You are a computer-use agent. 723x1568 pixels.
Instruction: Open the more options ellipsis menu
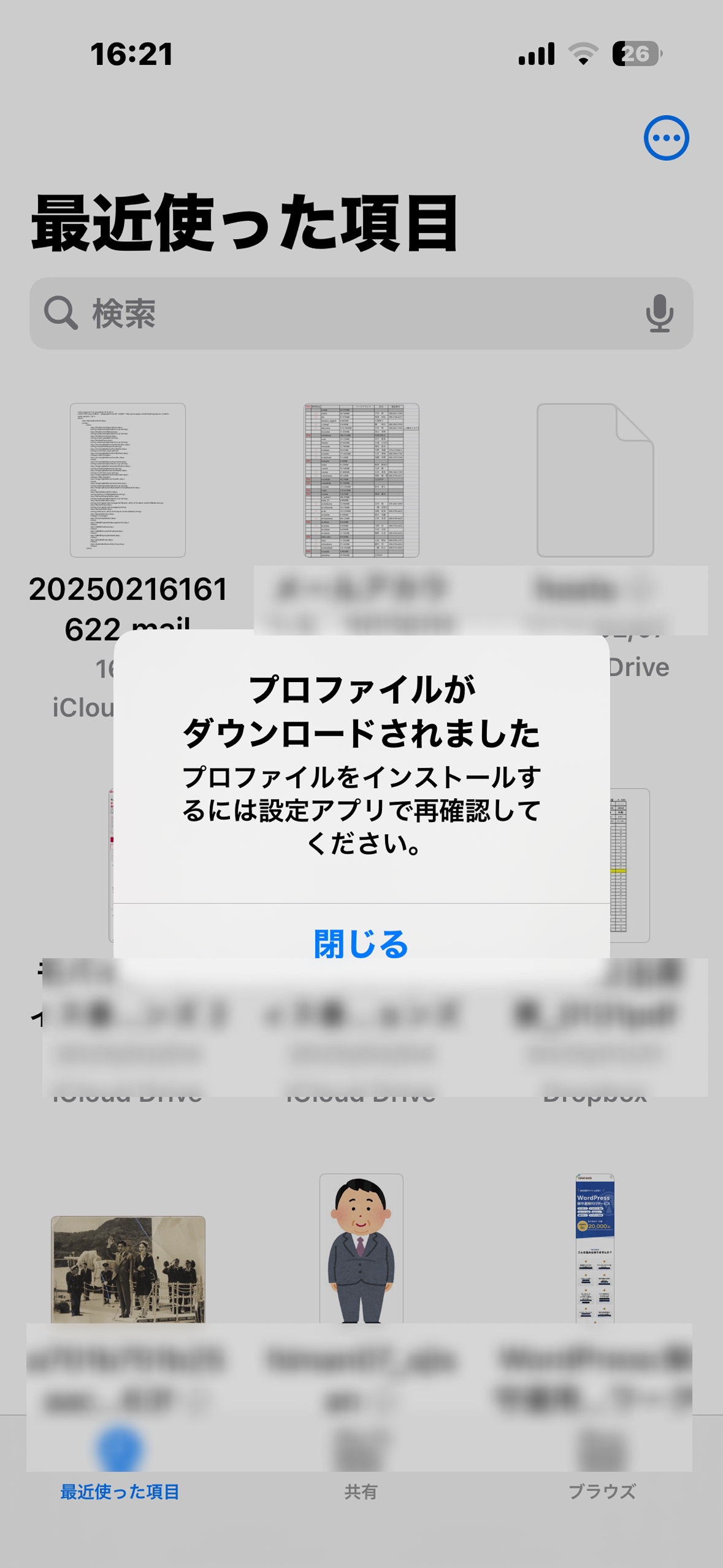click(x=666, y=138)
